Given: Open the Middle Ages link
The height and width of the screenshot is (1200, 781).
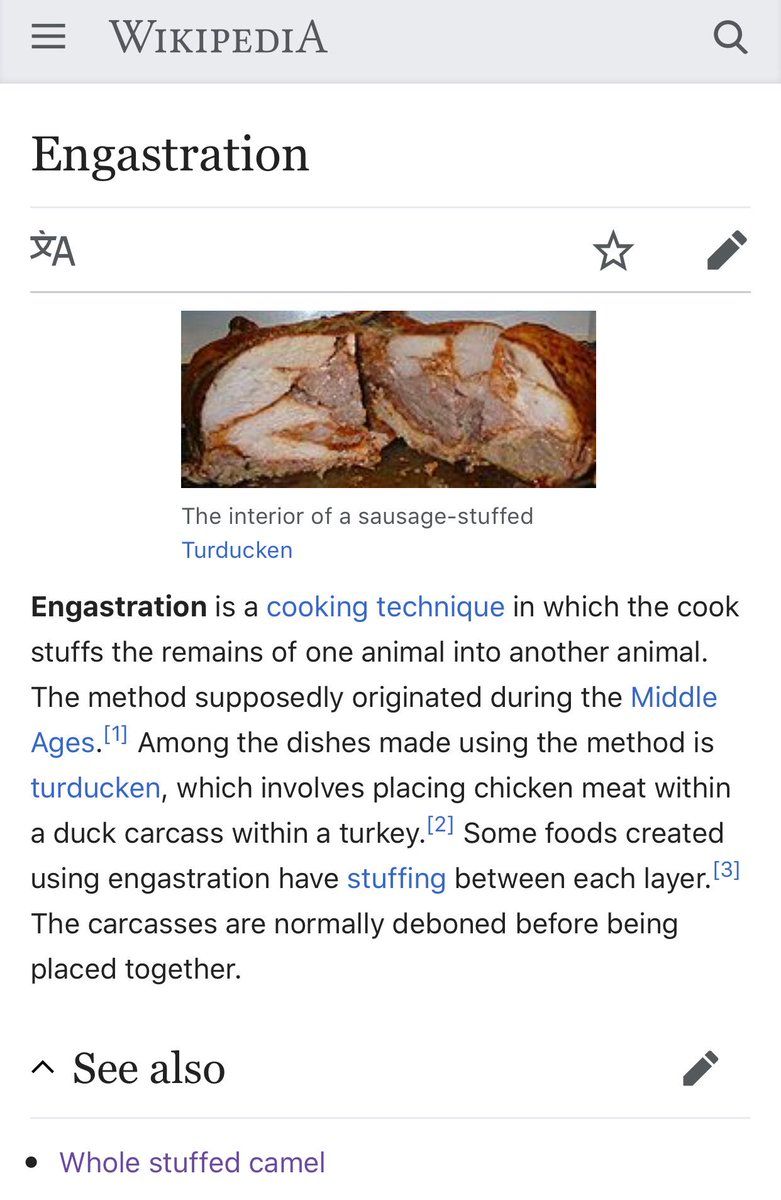Looking at the screenshot, I should pos(673,697).
